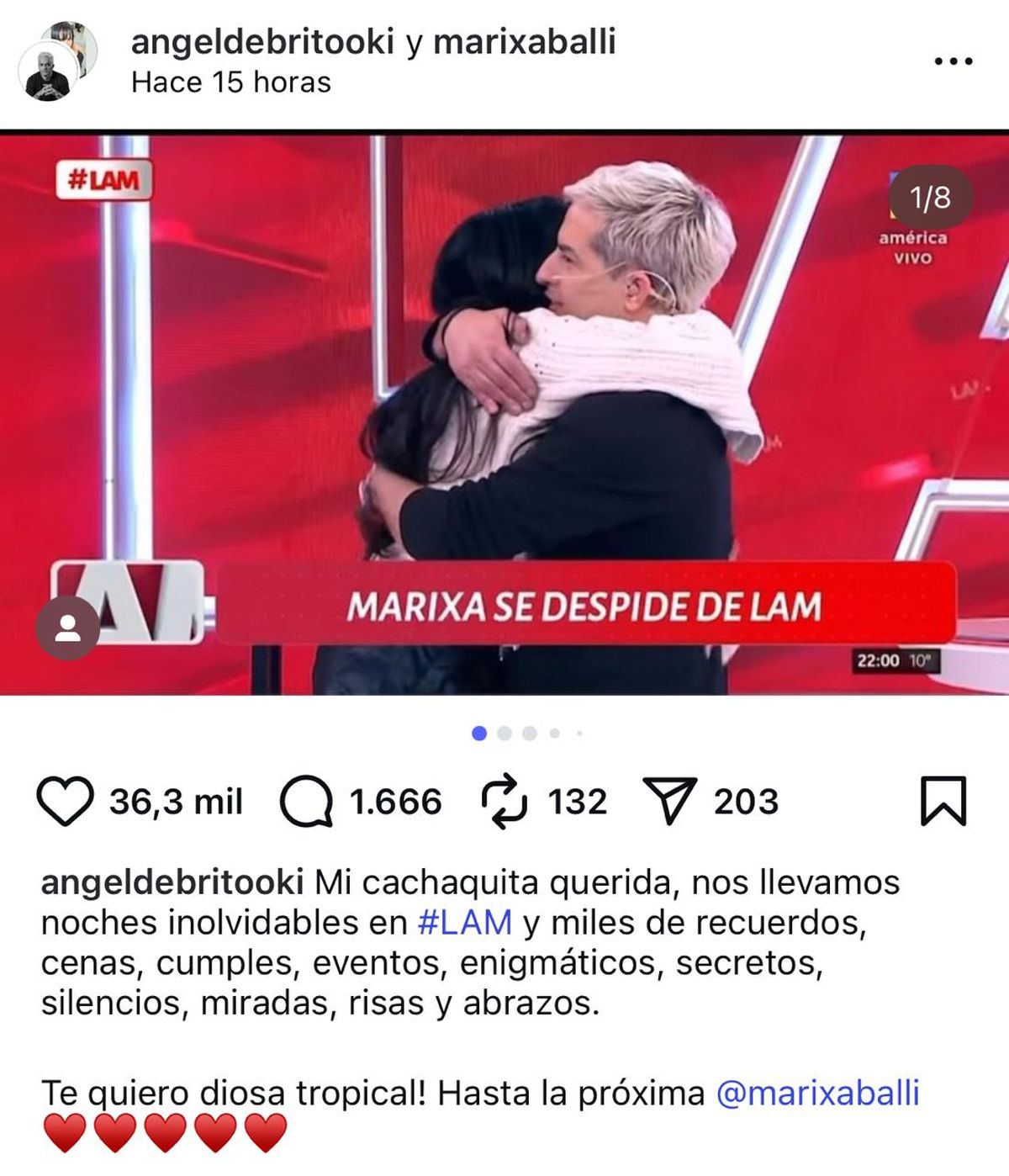This screenshot has height=1176, width=1009.
Task: Open angeldebritooki's username in the caption
Action: [172, 882]
